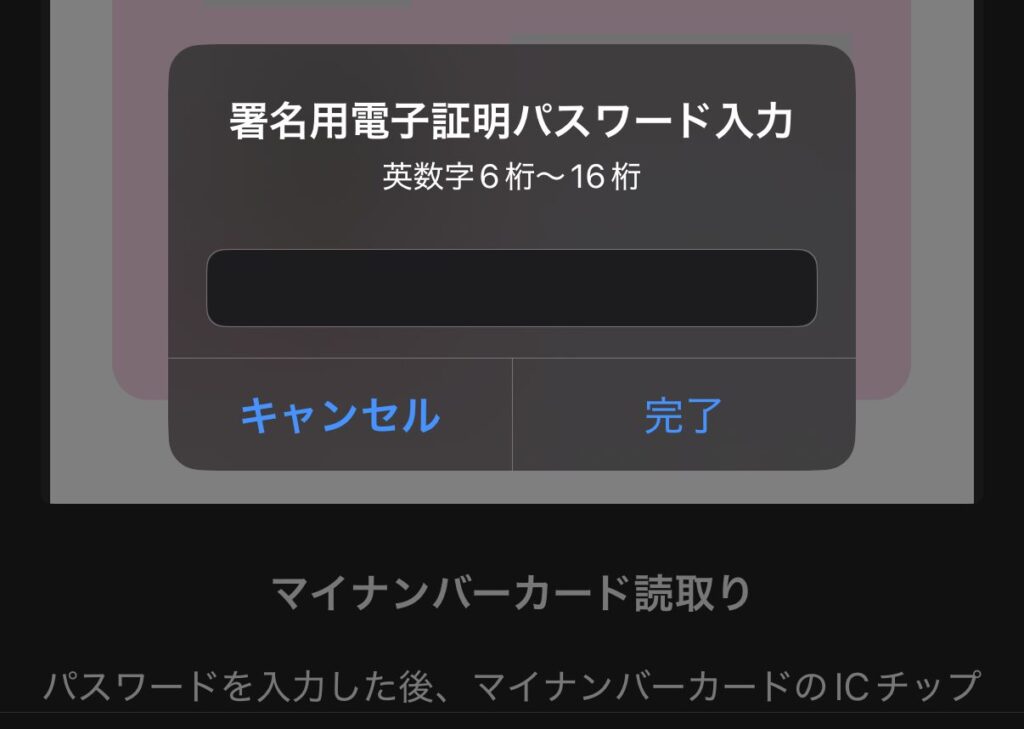
Task: Tap the signature certificate password field
Action: [511, 288]
